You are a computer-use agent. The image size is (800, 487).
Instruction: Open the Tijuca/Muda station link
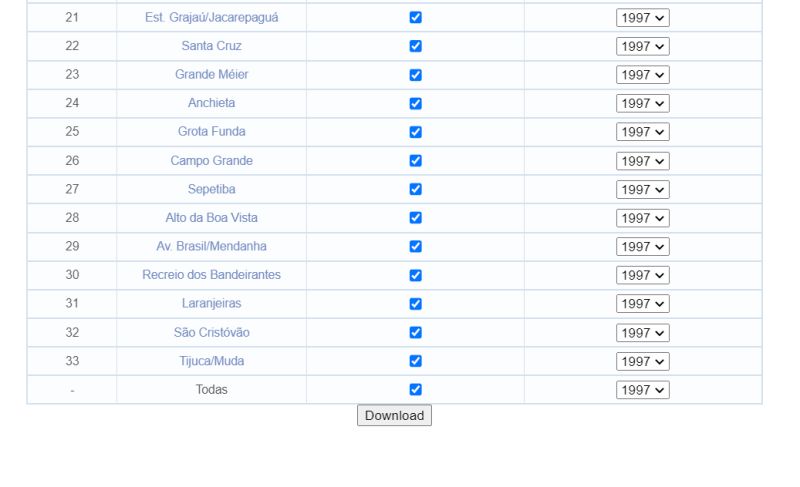click(211, 361)
